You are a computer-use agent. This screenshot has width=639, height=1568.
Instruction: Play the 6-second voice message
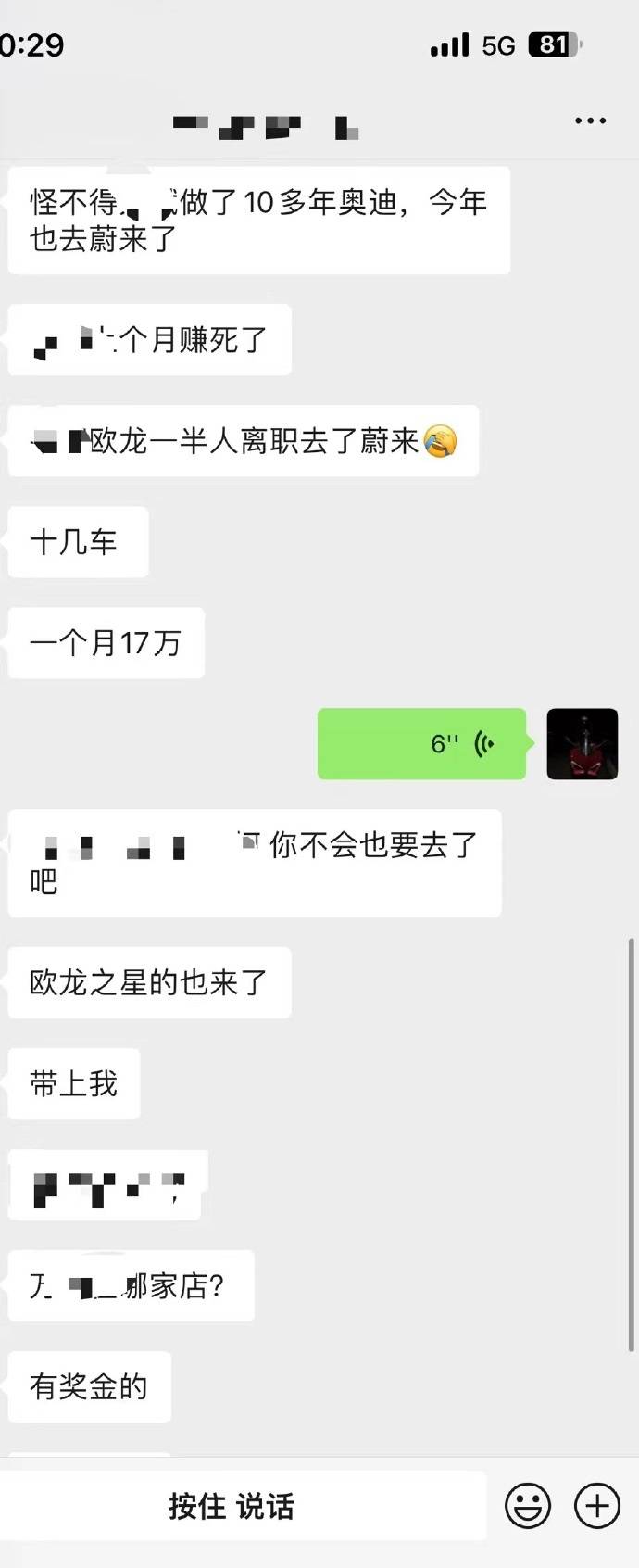click(x=421, y=744)
